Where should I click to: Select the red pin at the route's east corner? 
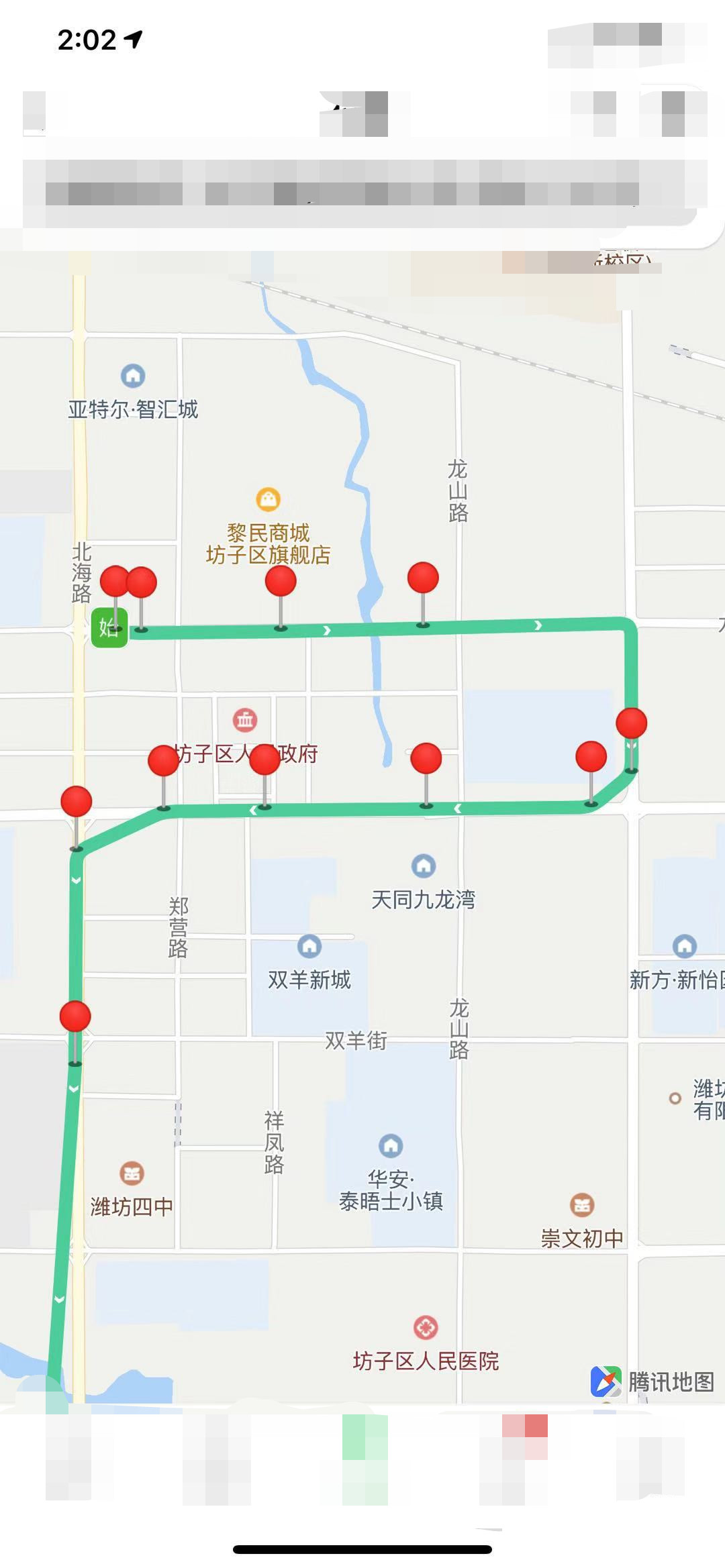631,723
